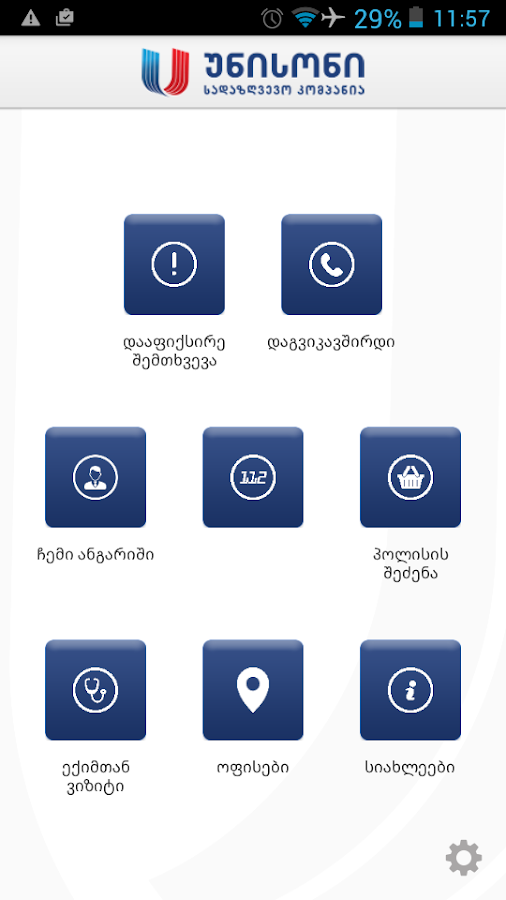Open the ოფისები location tile
The height and width of the screenshot is (900, 506).
pyautogui.click(x=253, y=690)
